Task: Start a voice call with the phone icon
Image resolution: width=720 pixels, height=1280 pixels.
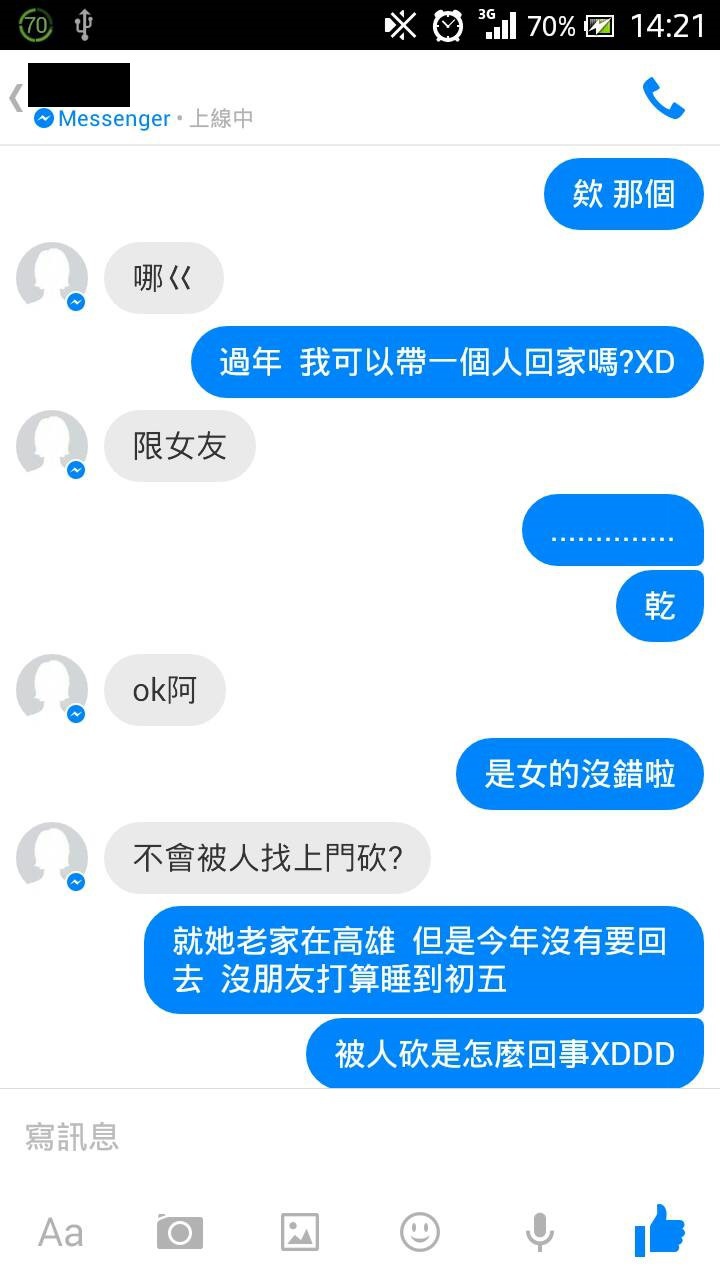Action: tap(663, 98)
